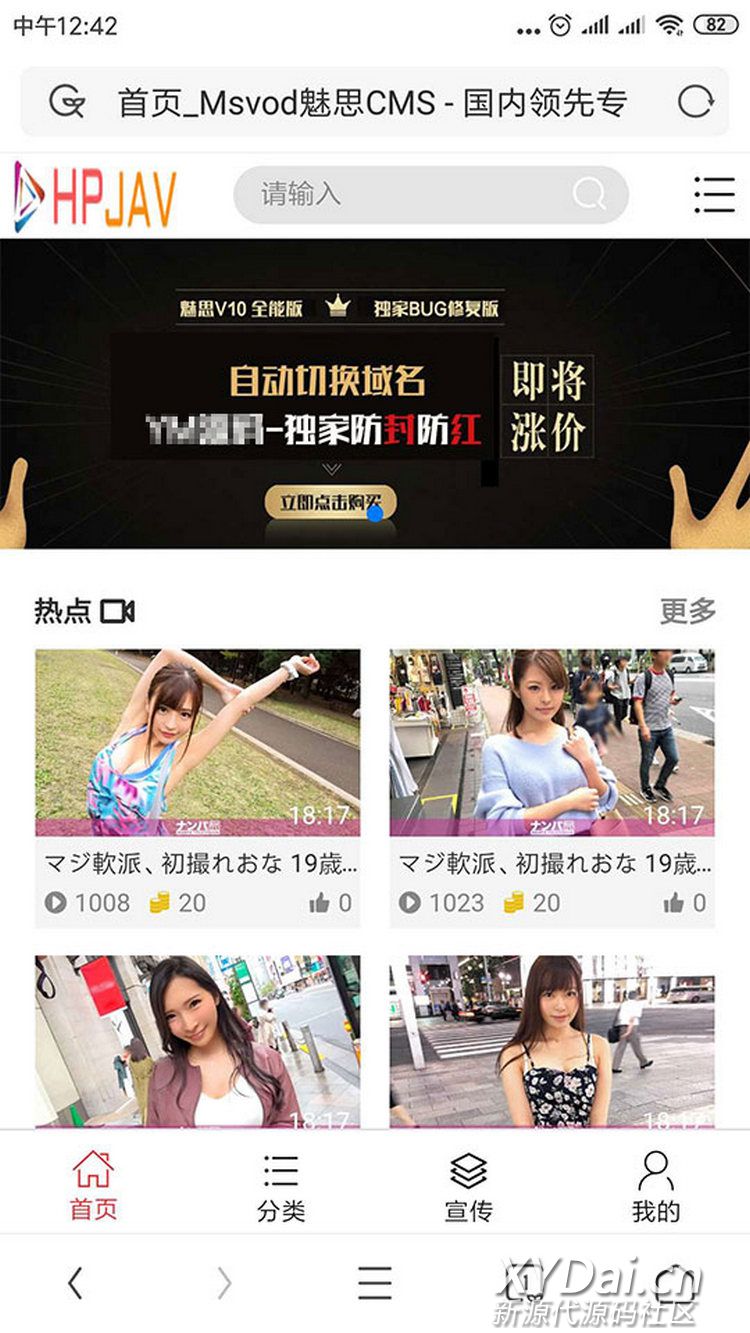This screenshot has width=750, height=1333.
Task: Open the hot video with 1008 views
Action: click(198, 743)
